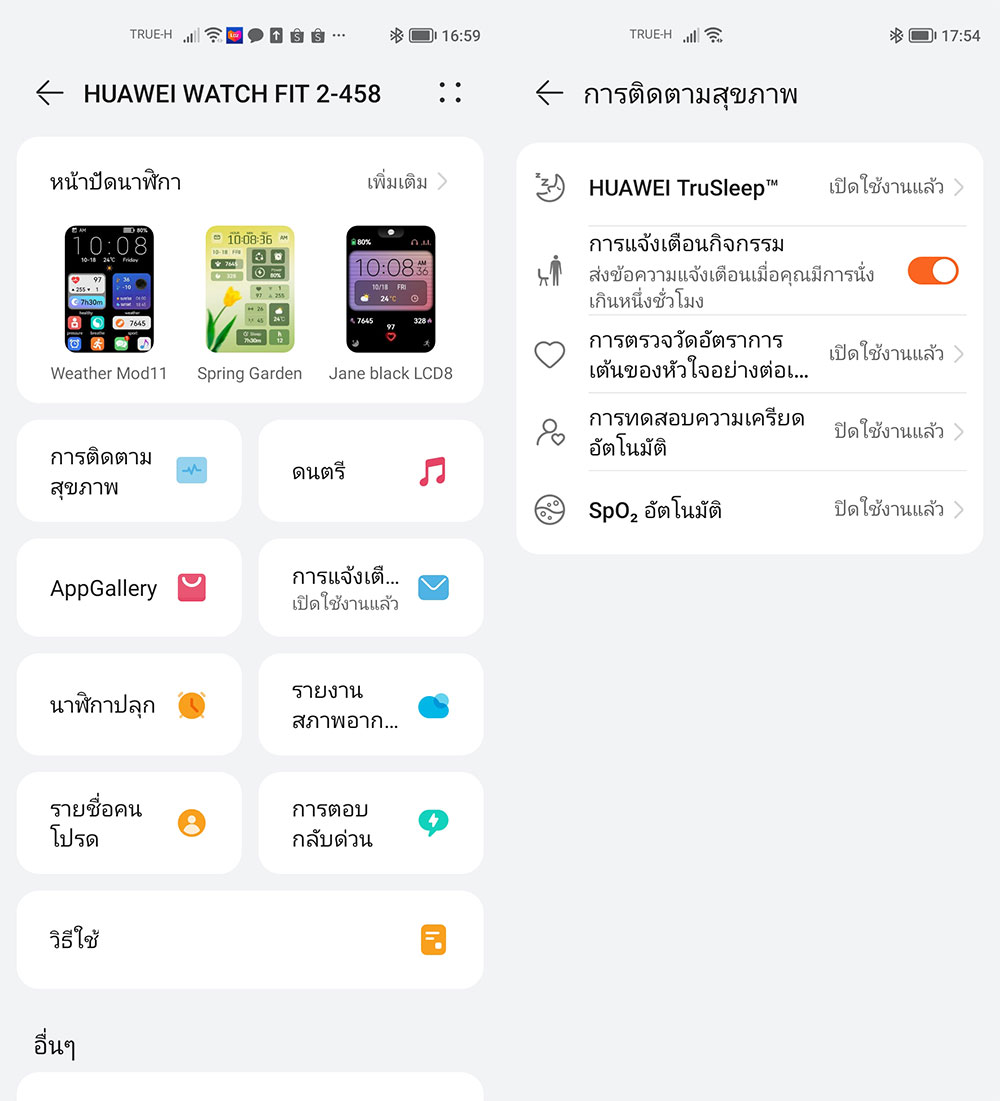Open the AppGallery card
Viewport: 1000px width, 1101px height.
129,588
